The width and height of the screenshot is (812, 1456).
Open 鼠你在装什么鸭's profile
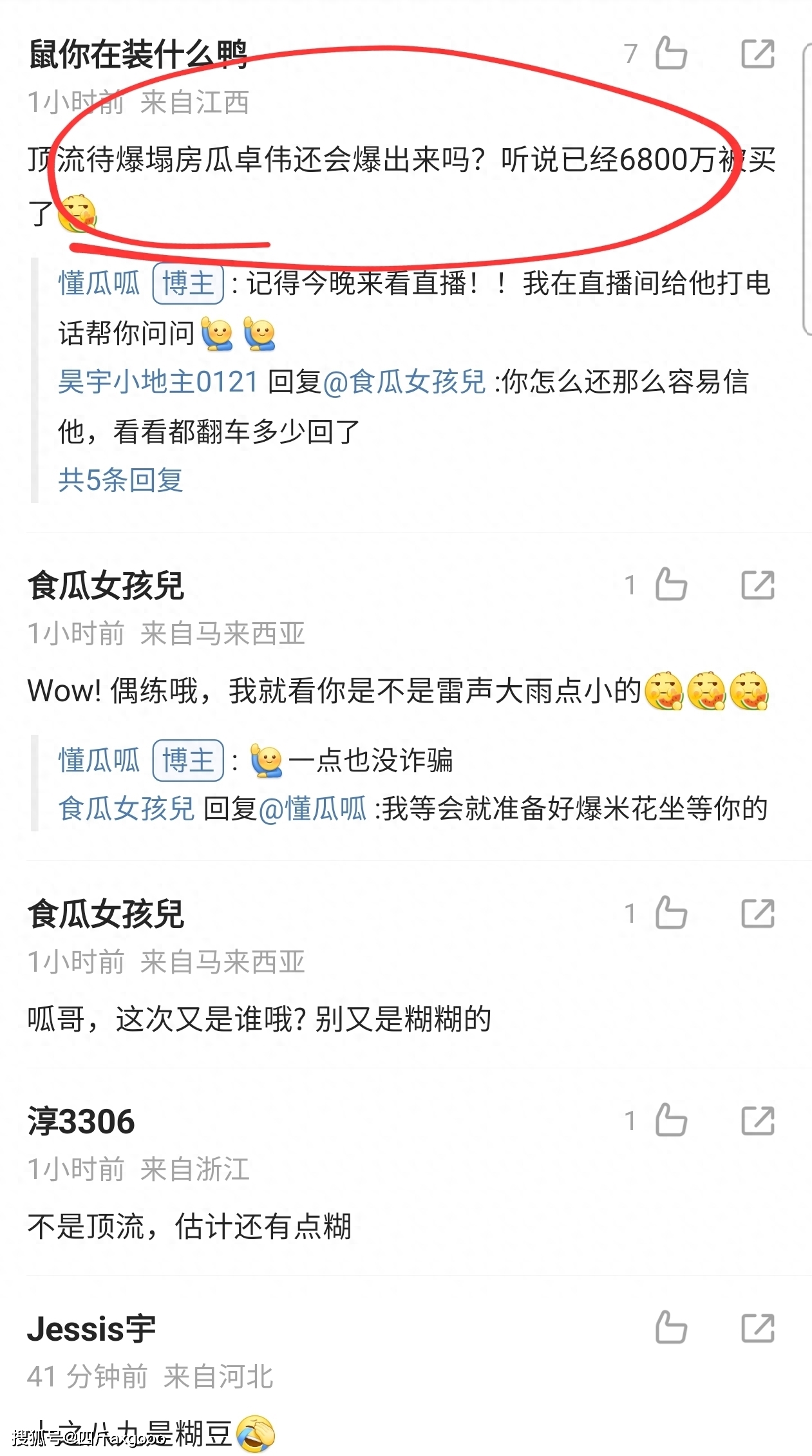(138, 53)
